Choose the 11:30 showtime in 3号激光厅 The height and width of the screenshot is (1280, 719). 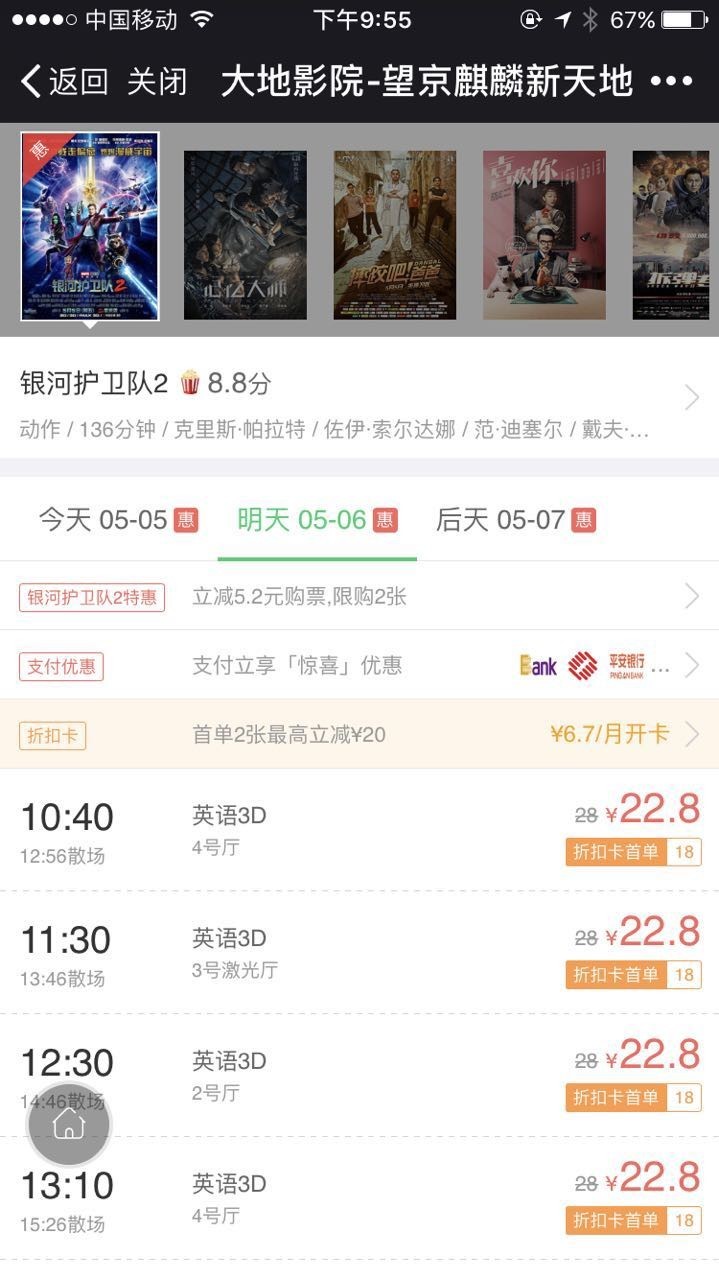(359, 953)
